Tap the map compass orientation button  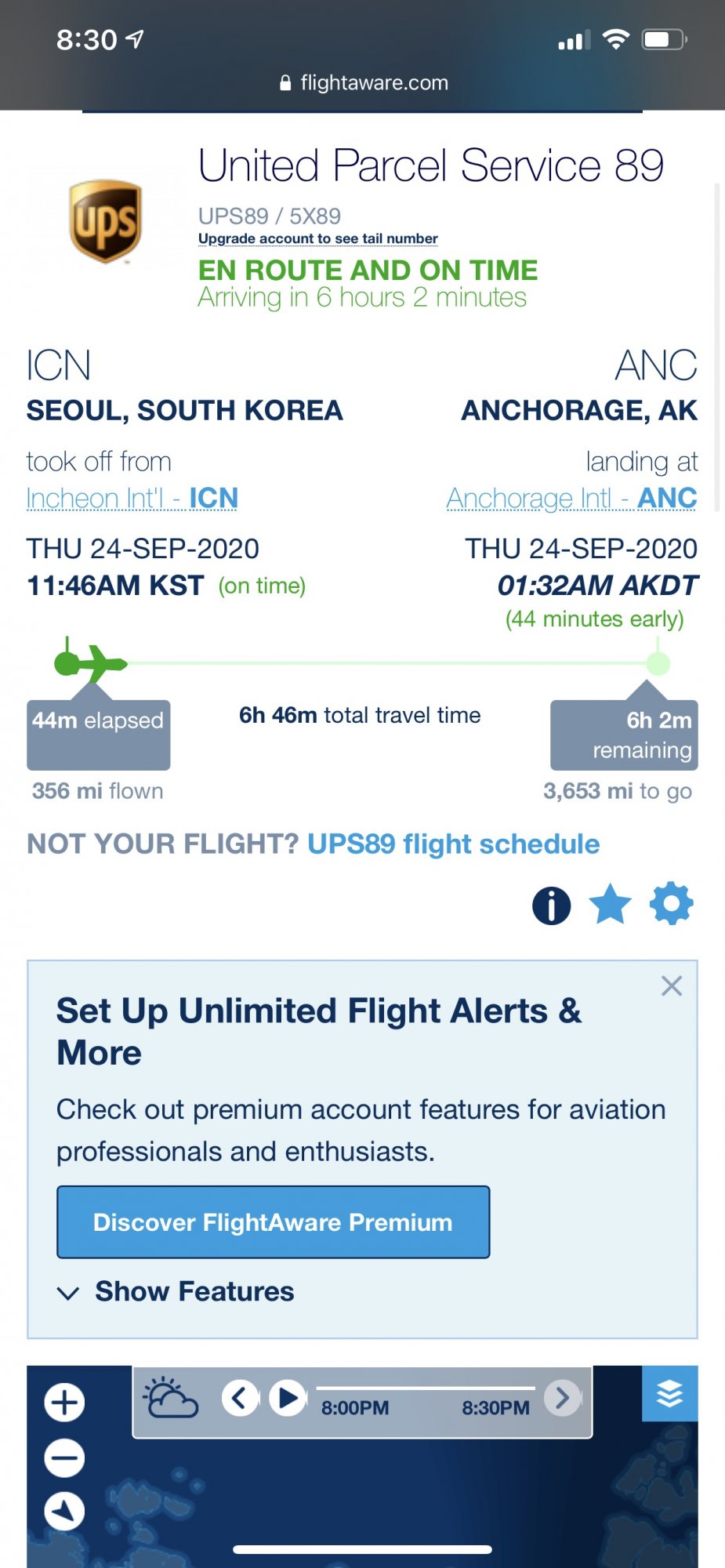pos(64,1511)
